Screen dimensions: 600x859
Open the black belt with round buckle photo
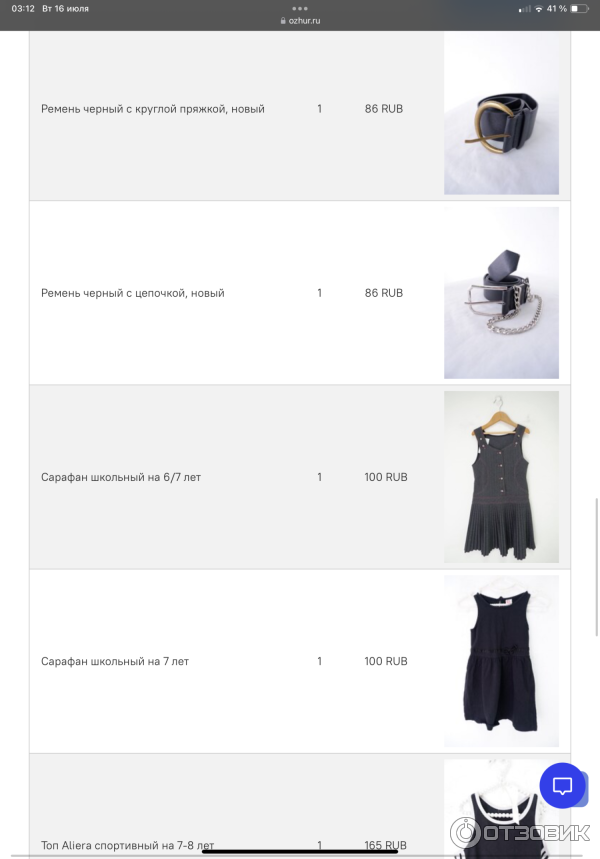(501, 112)
